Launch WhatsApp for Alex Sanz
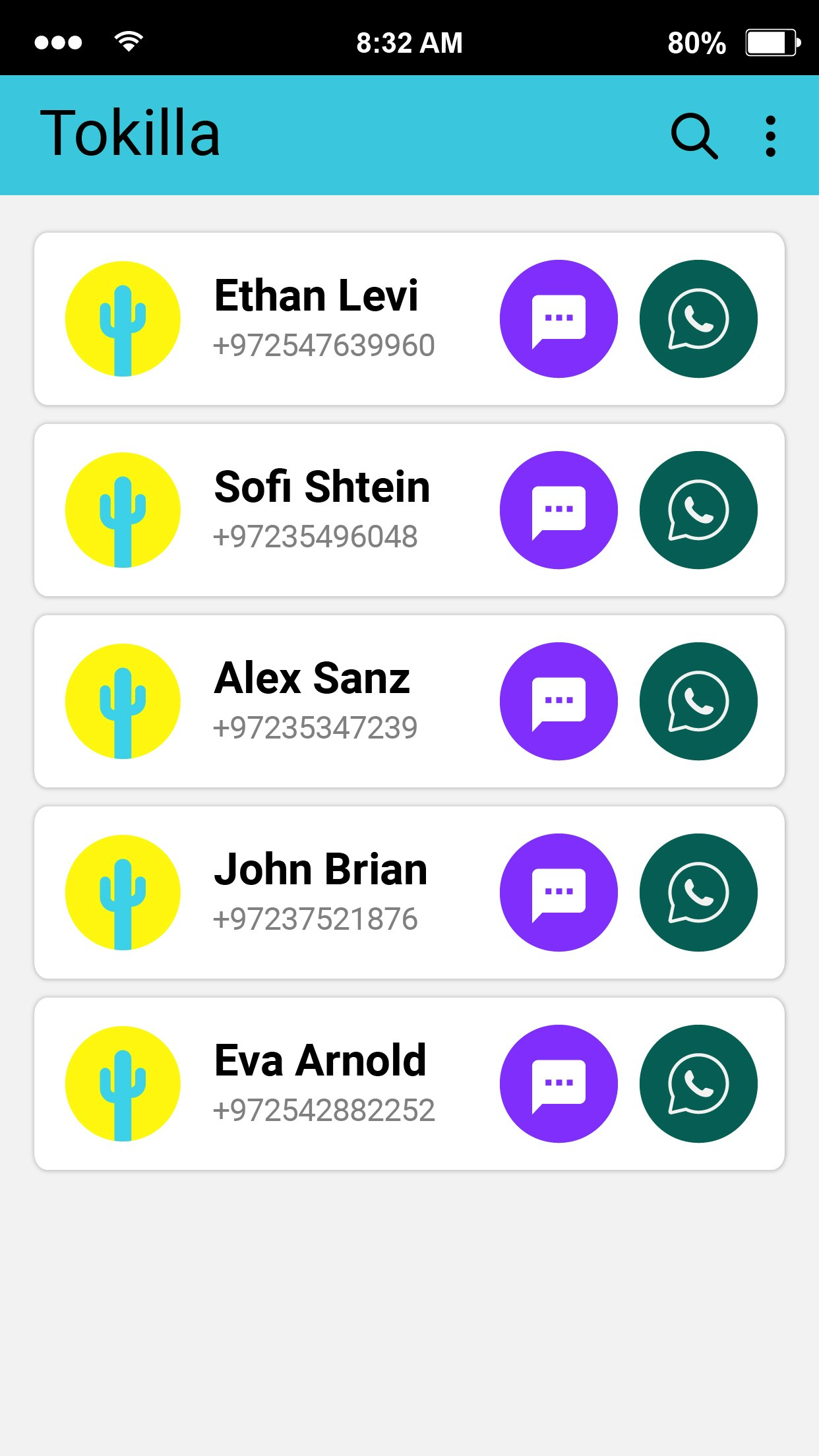Screen dimensions: 819x1456 698,702
